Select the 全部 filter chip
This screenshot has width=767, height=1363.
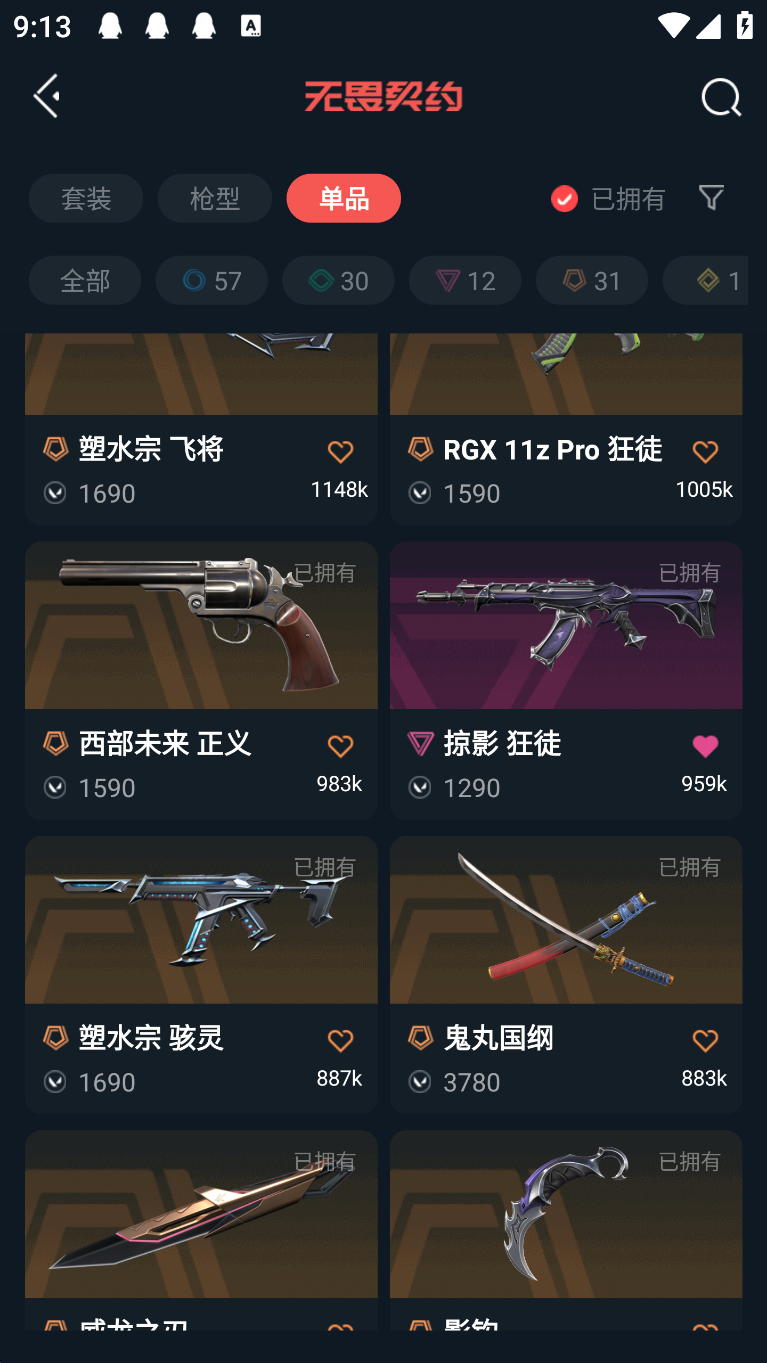coord(85,280)
